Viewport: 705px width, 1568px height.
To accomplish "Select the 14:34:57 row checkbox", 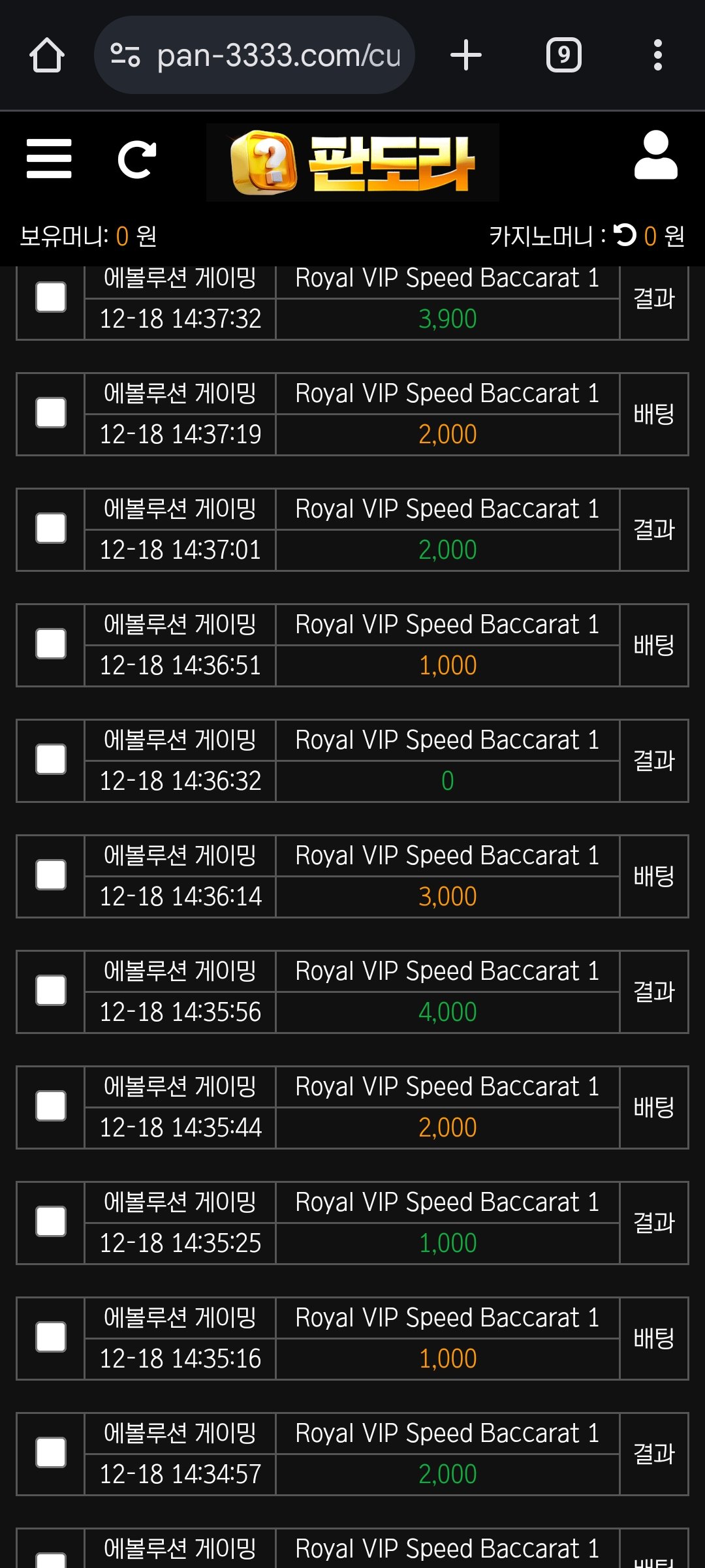I will point(51,1453).
